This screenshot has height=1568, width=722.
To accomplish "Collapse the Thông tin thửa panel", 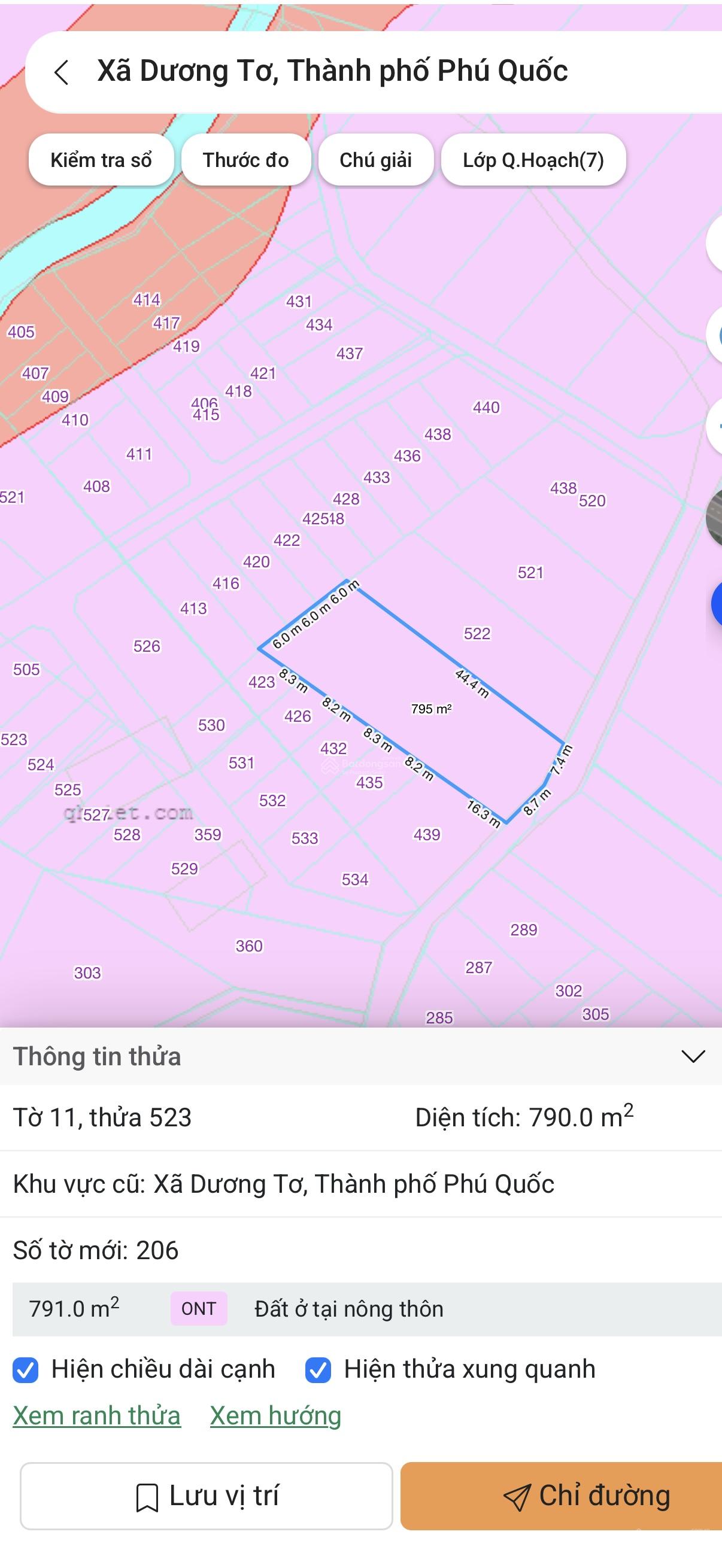I will click(x=692, y=1056).
